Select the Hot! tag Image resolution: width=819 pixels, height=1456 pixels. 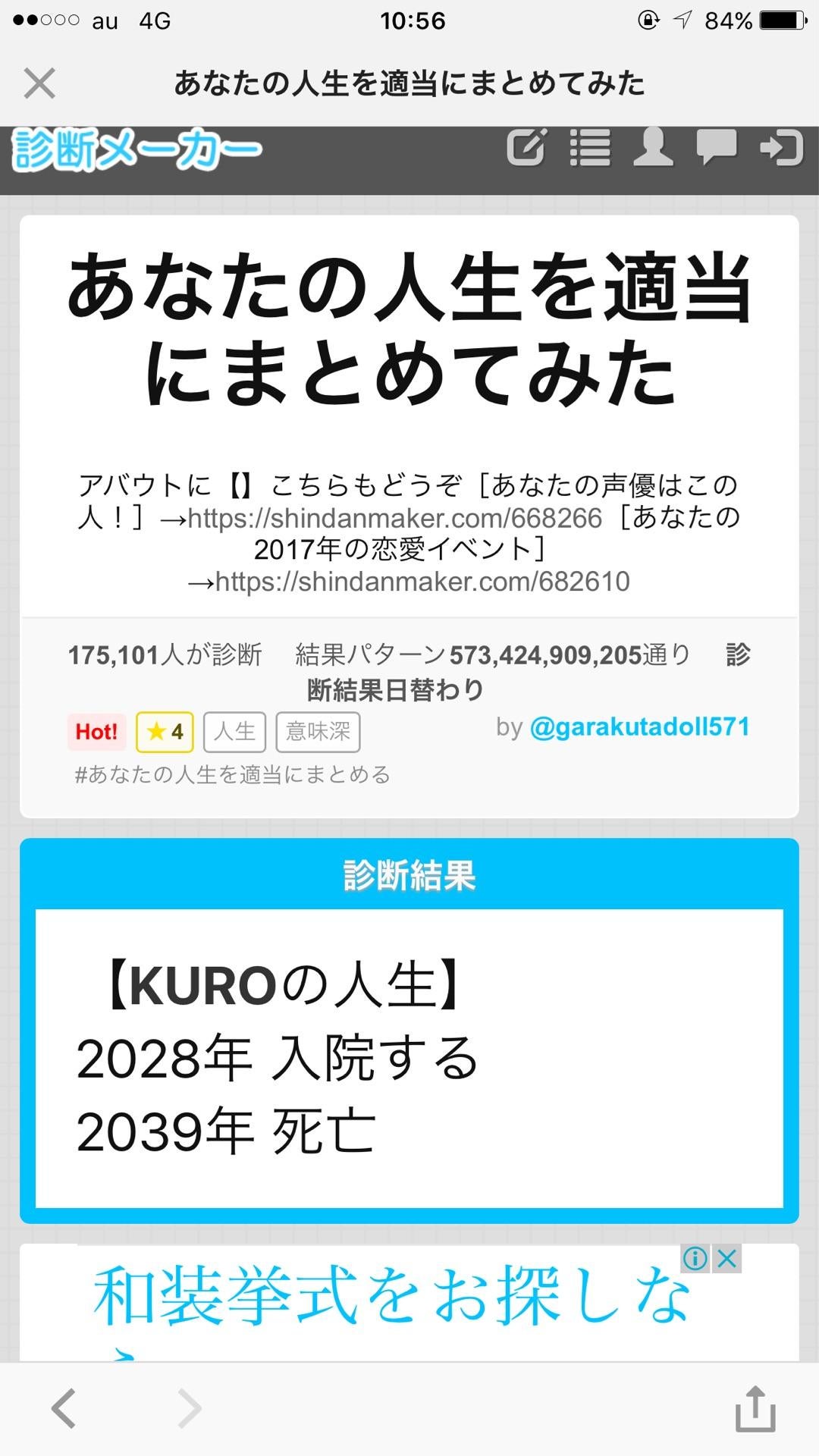96,732
